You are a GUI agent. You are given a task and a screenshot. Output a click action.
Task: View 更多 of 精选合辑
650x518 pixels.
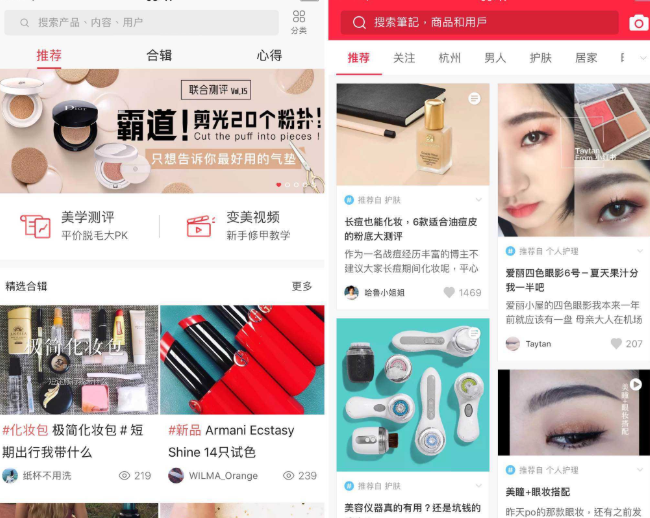tap(302, 286)
